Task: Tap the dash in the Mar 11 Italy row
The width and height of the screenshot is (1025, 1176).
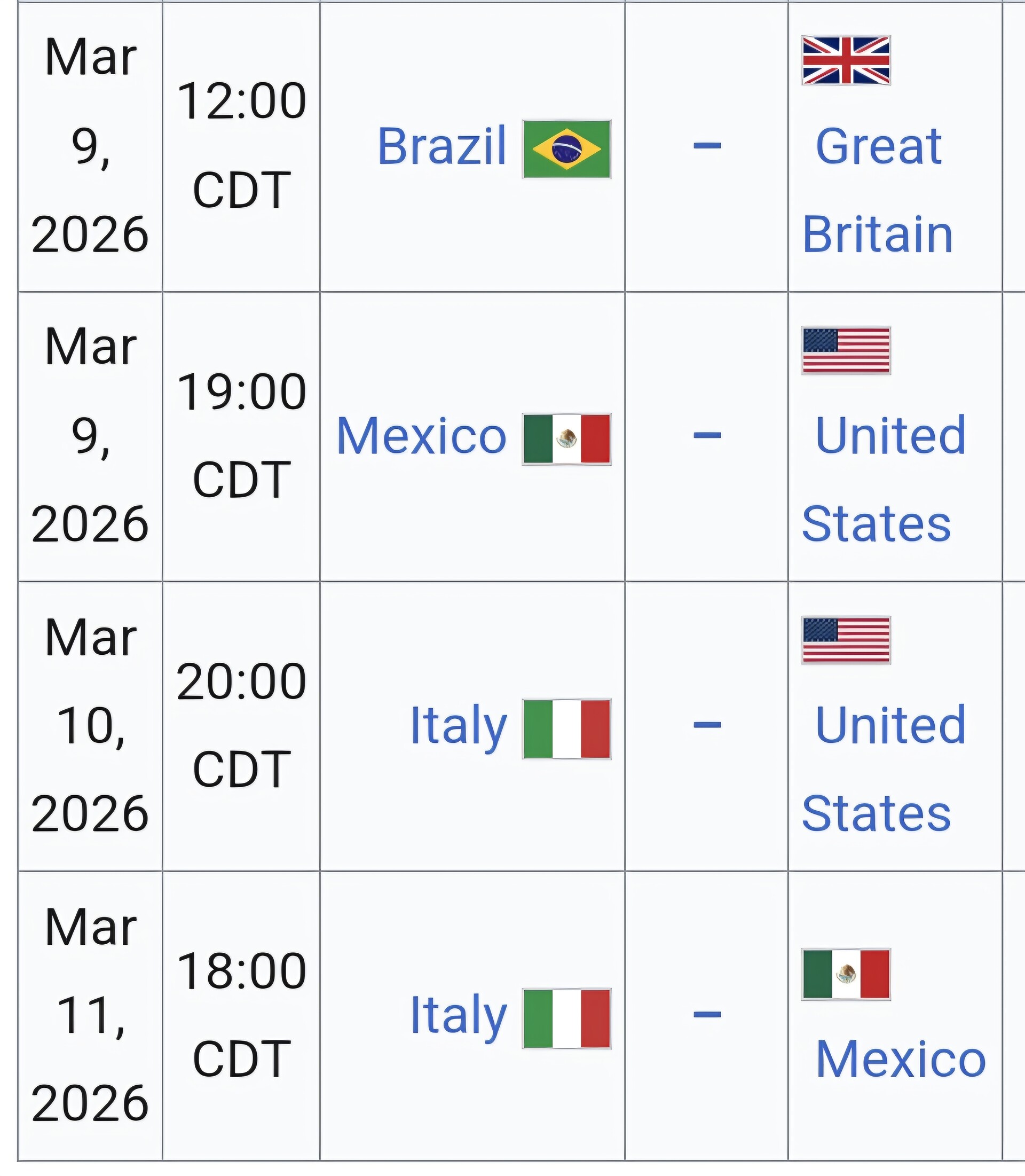Action: (x=707, y=1015)
